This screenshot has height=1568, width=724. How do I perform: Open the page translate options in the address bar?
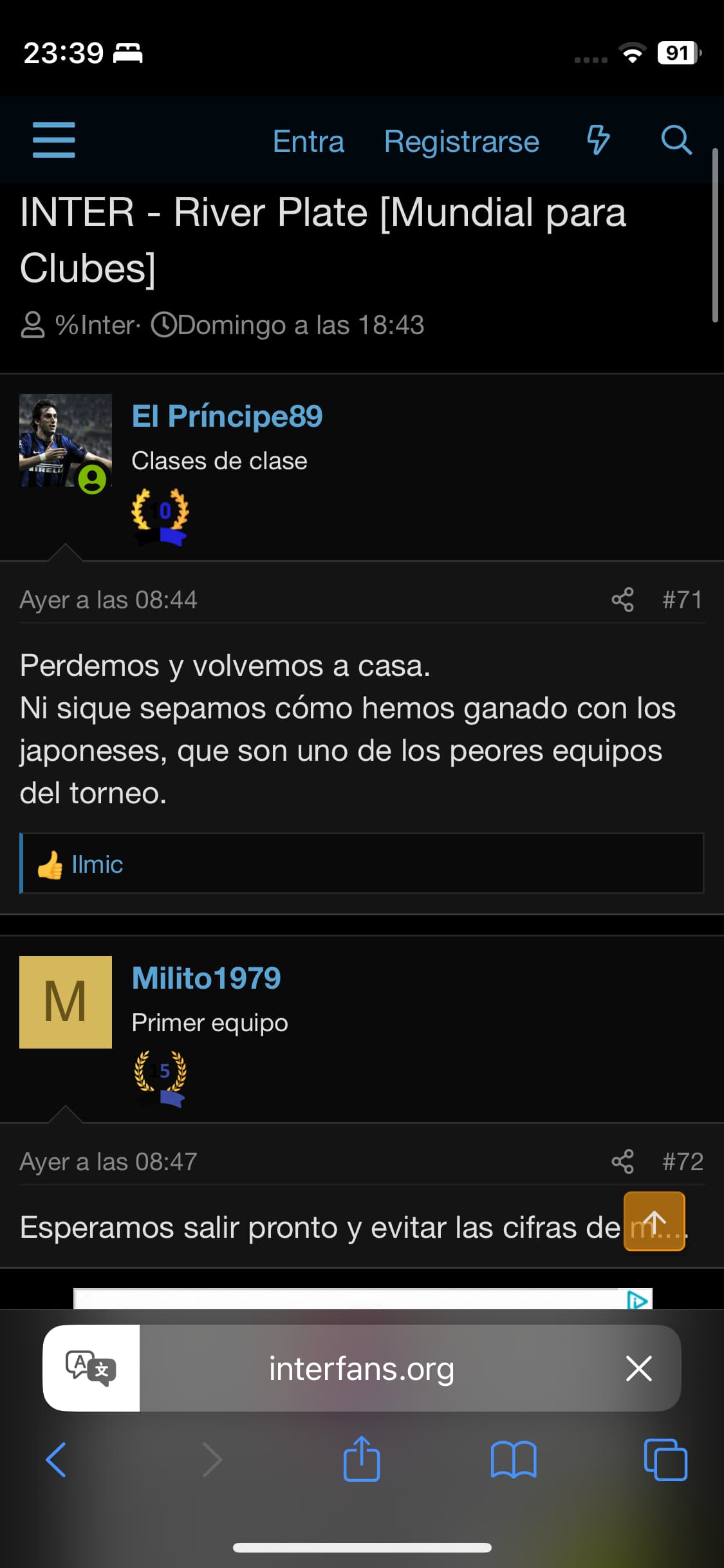pos(91,1368)
